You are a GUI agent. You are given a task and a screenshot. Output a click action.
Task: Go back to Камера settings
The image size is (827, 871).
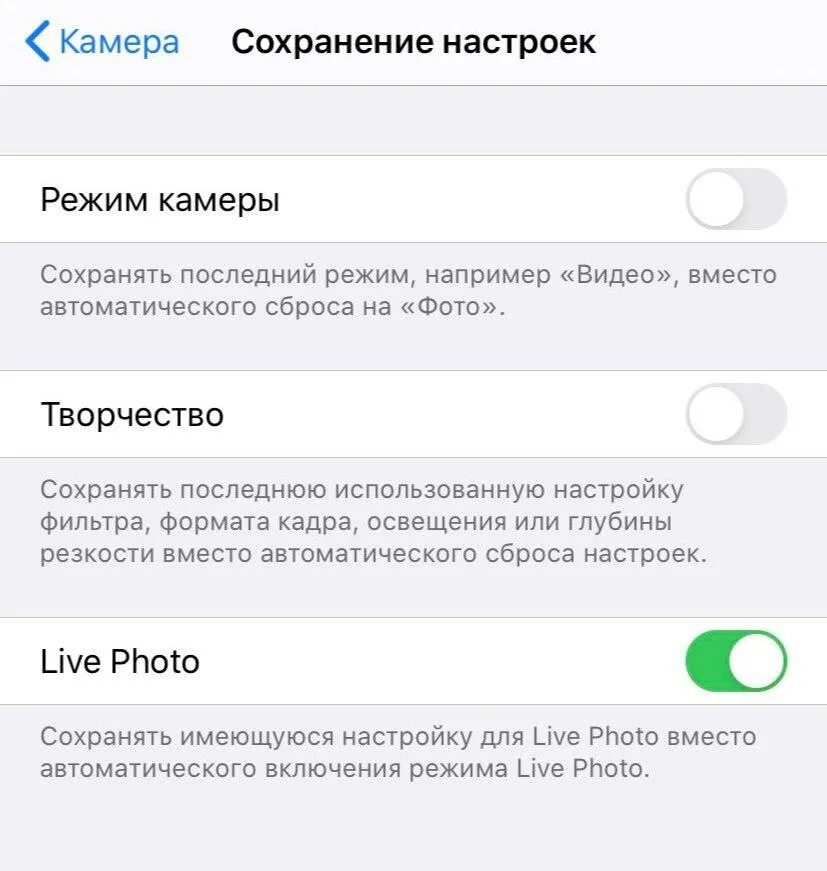tap(102, 42)
